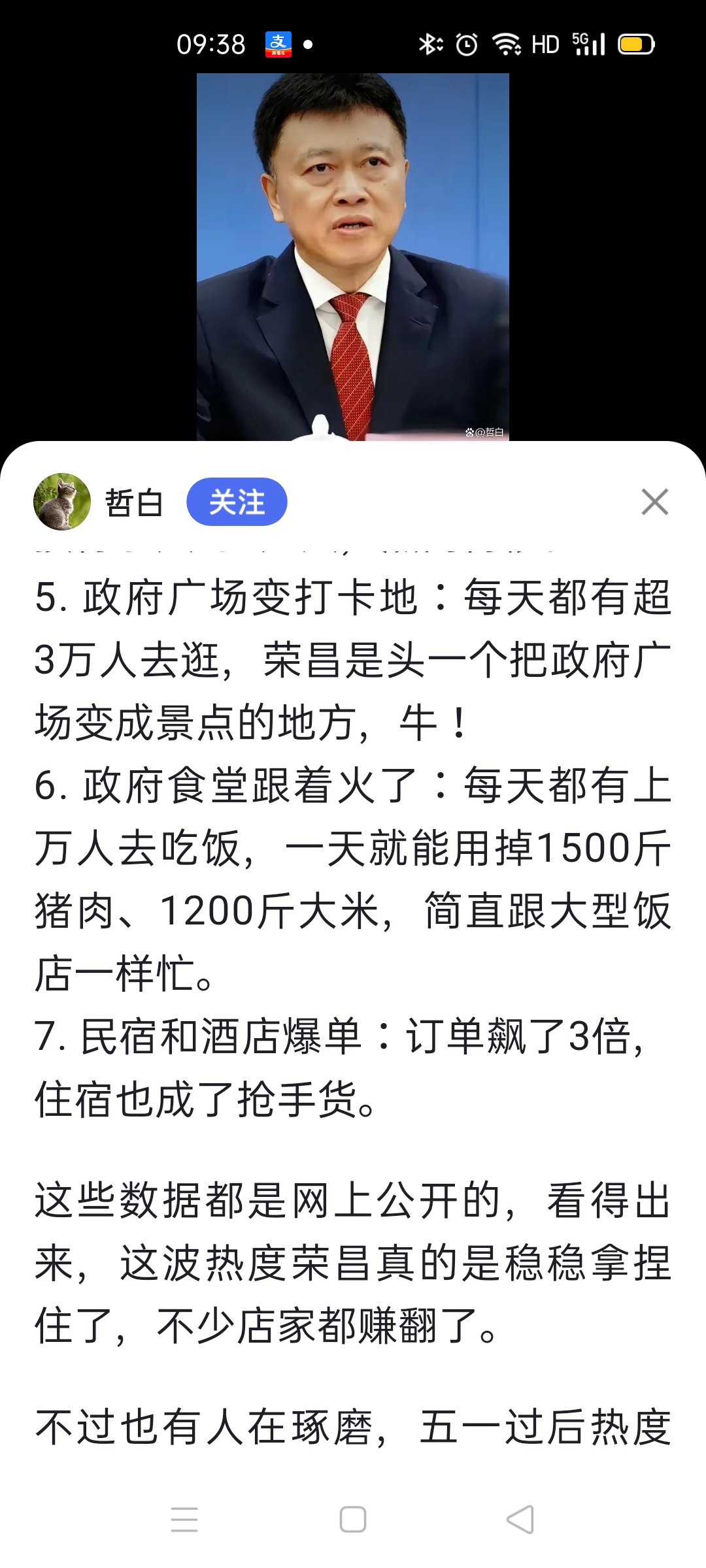Open the recent apps menu
Image resolution: width=706 pixels, height=1568 pixels.
184,1519
